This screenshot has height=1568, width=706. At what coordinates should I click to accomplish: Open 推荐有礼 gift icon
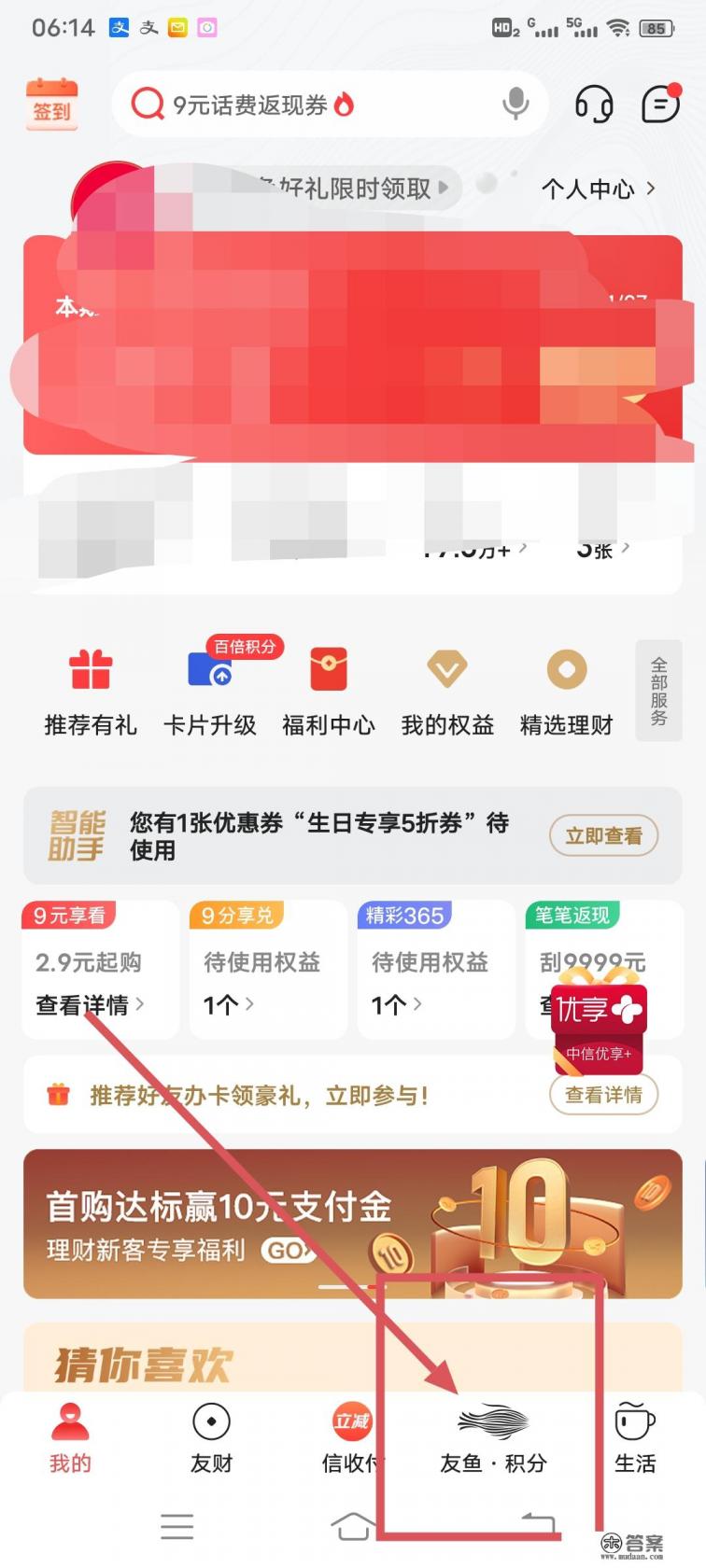point(90,669)
